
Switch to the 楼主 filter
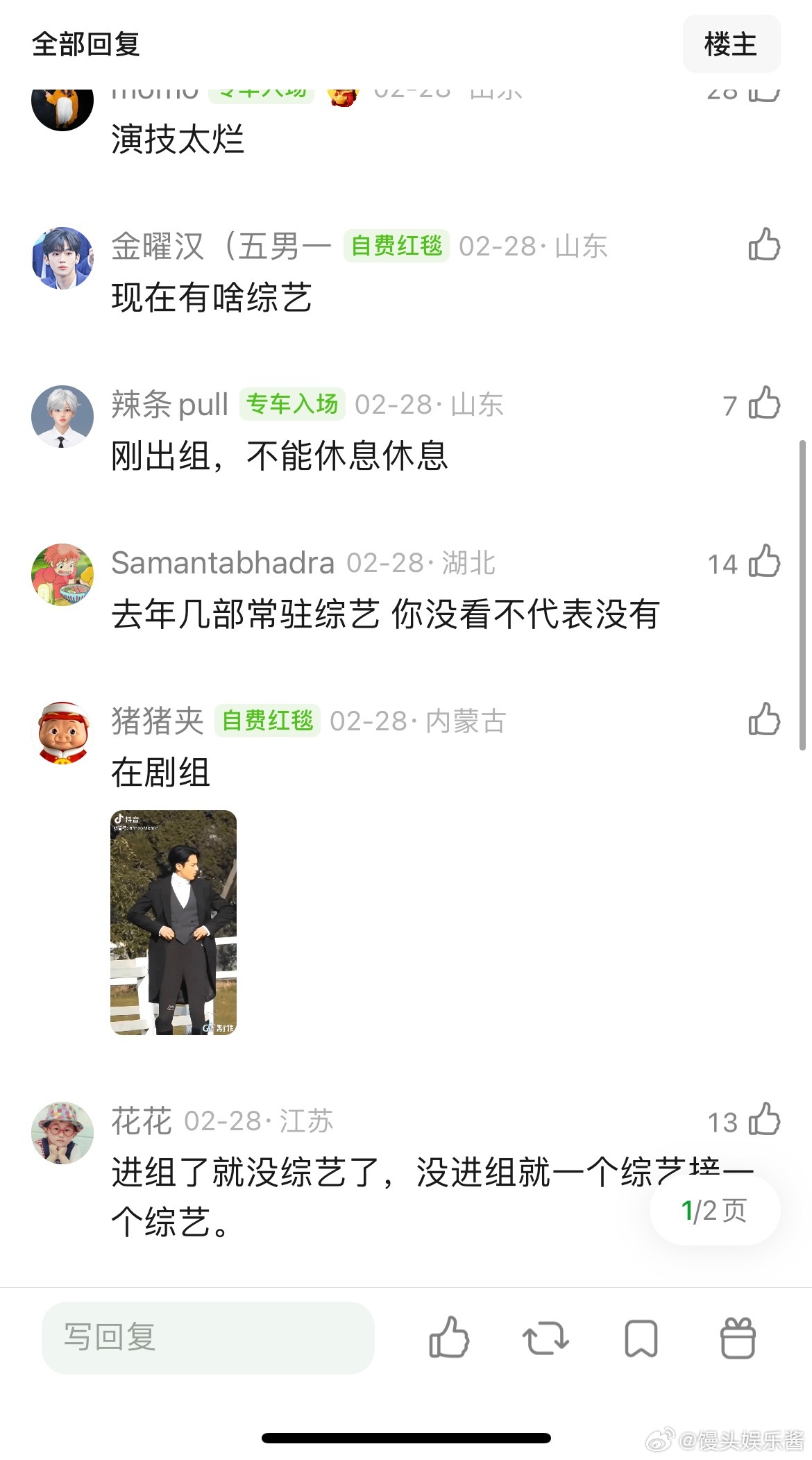pyautogui.click(x=731, y=44)
